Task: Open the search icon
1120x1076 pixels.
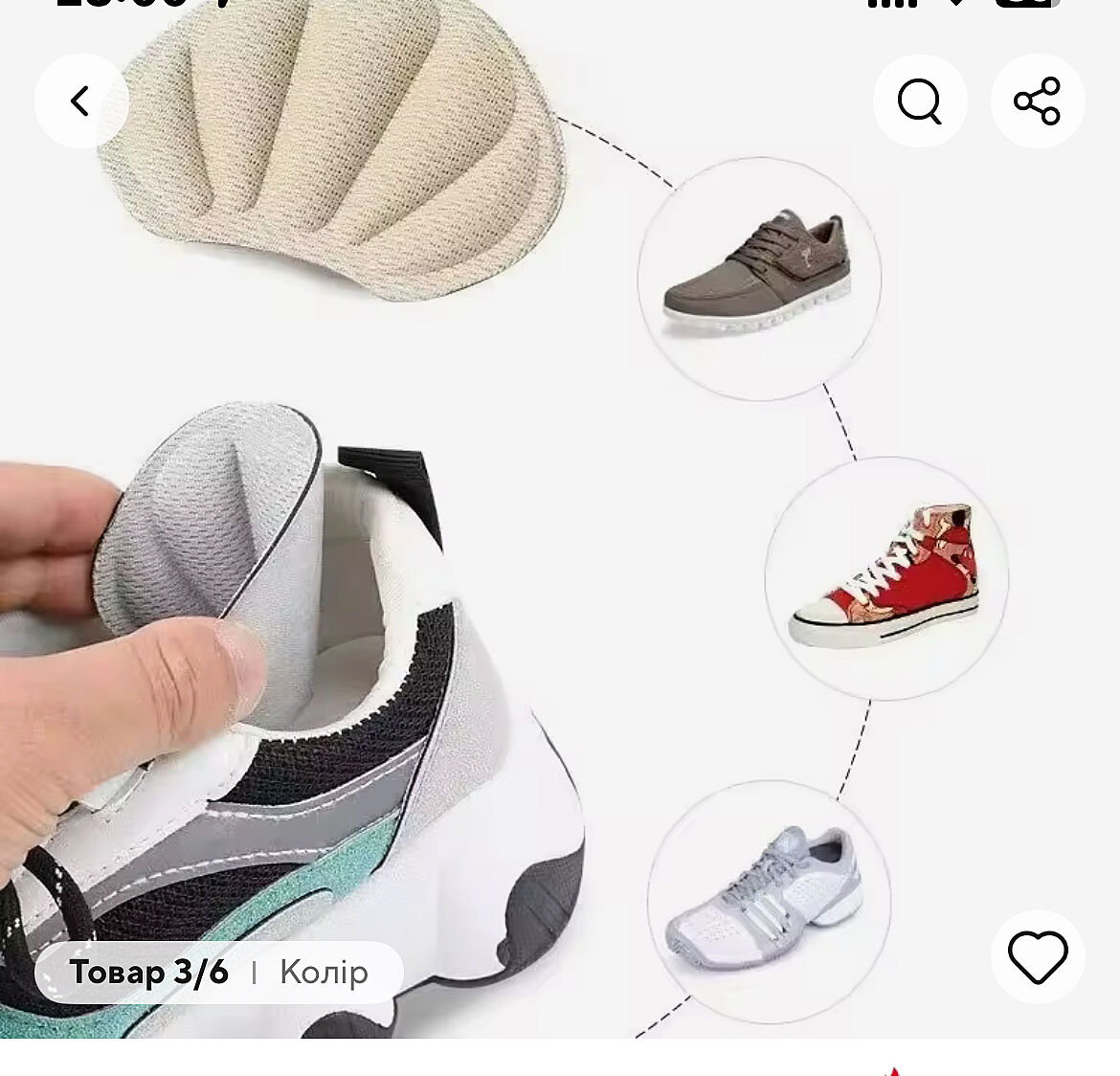Action: pos(920,101)
